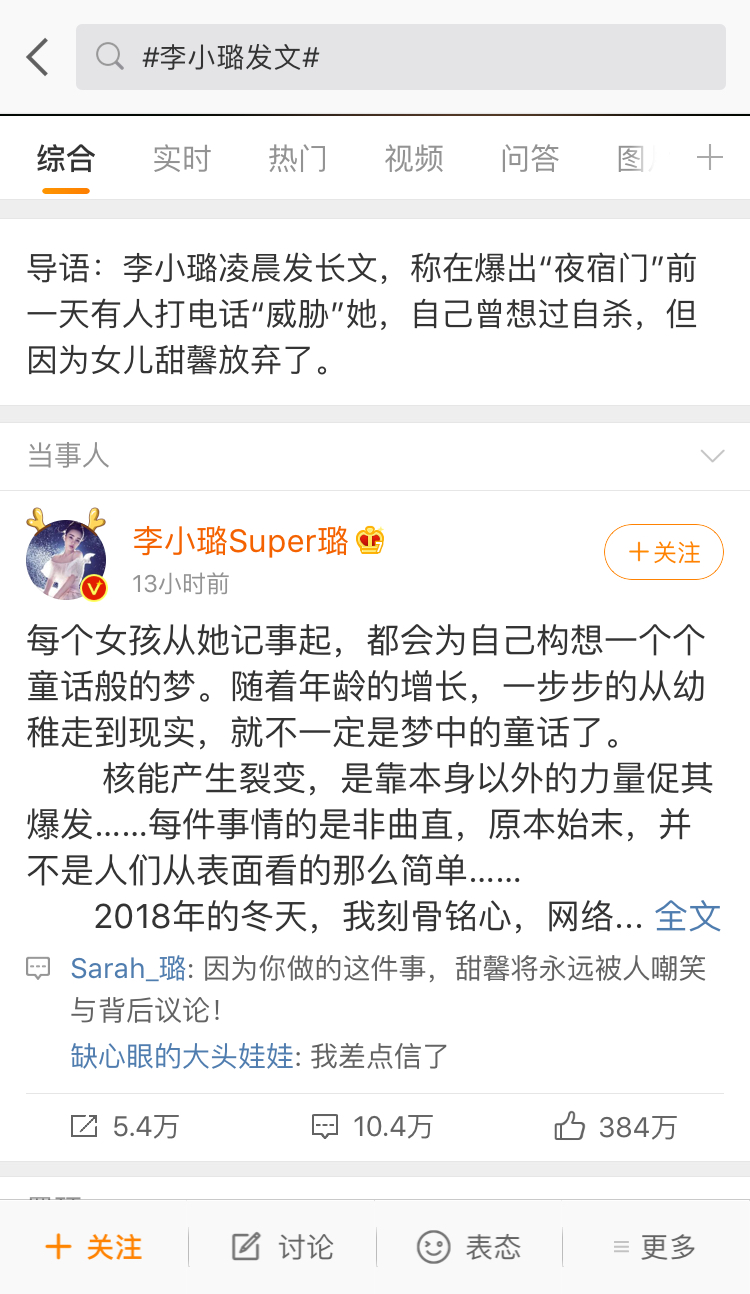
Task: Switch to the 热门 tab
Action: (x=297, y=158)
